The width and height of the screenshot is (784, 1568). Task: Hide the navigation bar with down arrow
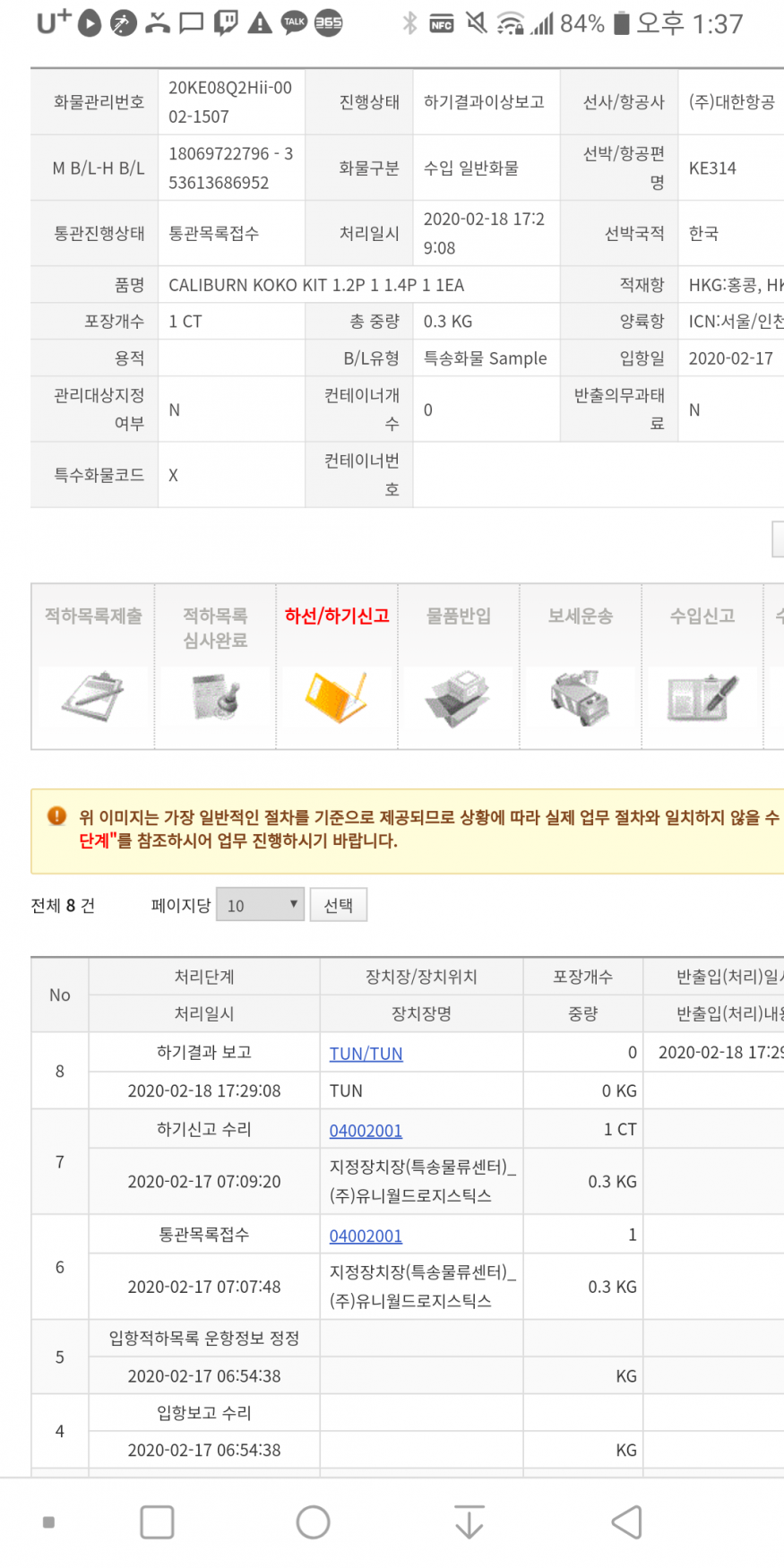click(469, 1521)
